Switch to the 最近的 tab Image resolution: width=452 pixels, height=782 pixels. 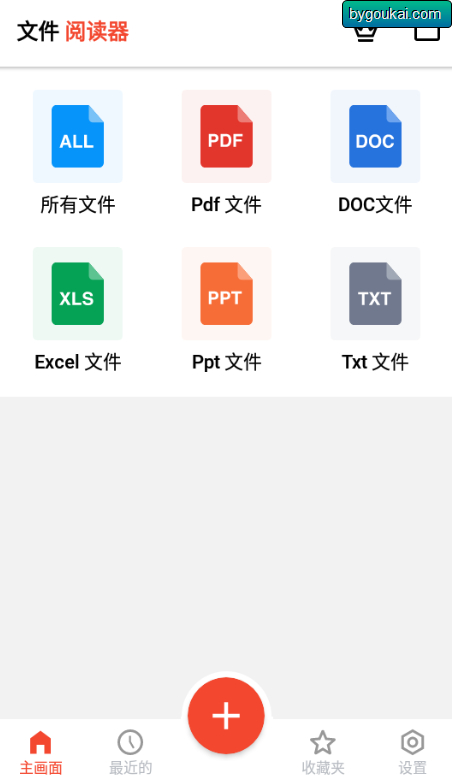(130, 753)
